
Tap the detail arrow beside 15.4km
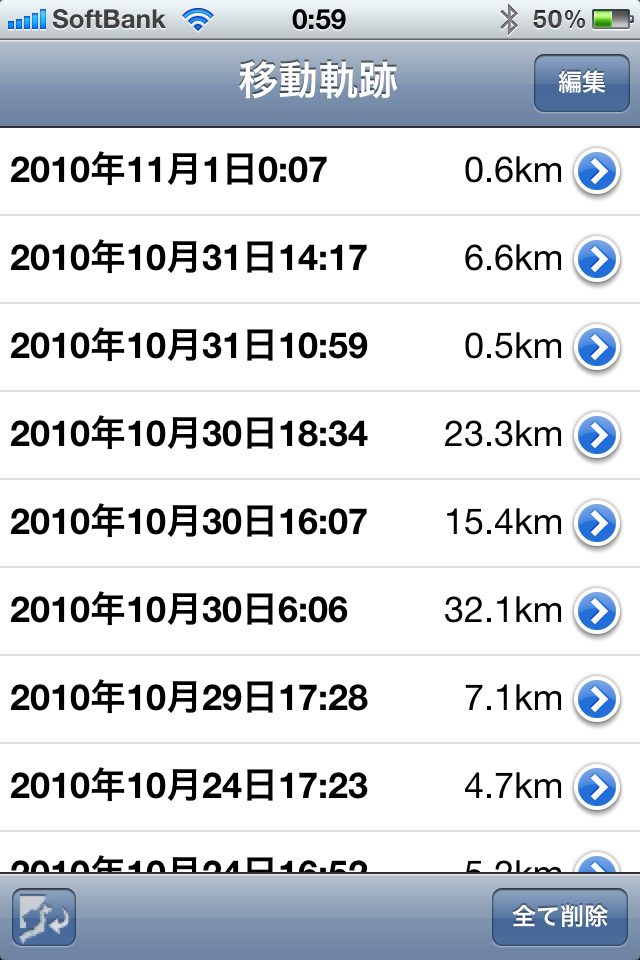596,524
